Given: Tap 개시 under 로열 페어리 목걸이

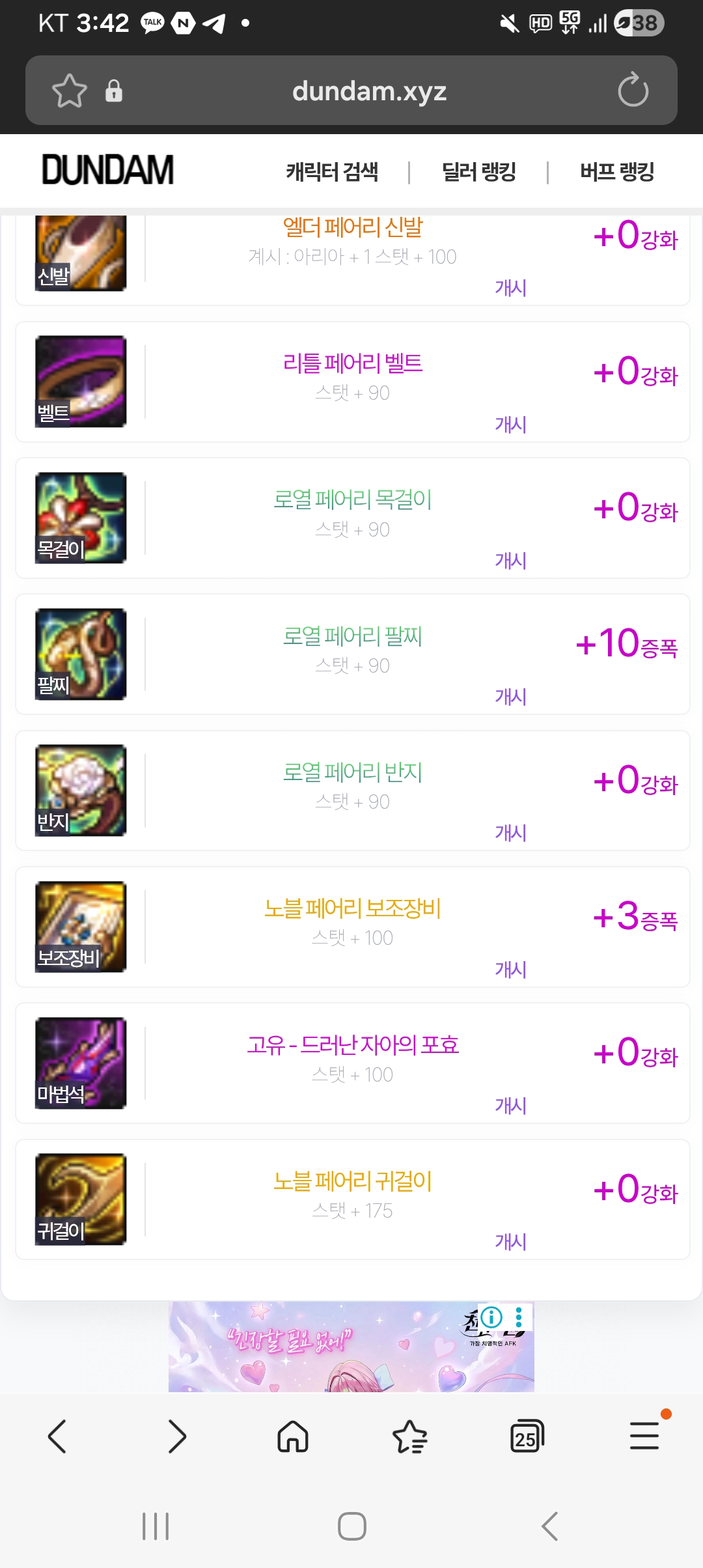Looking at the screenshot, I should pyautogui.click(x=510, y=561).
